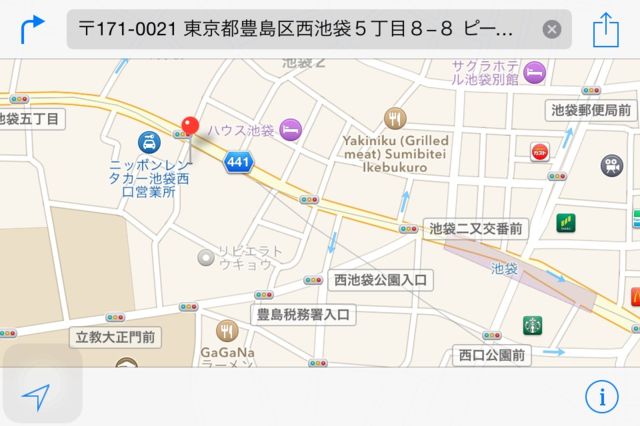Open Yakiniku Sumibitei Ikebukuro restaurant marker
The width and height of the screenshot is (640, 426).
pos(395,118)
